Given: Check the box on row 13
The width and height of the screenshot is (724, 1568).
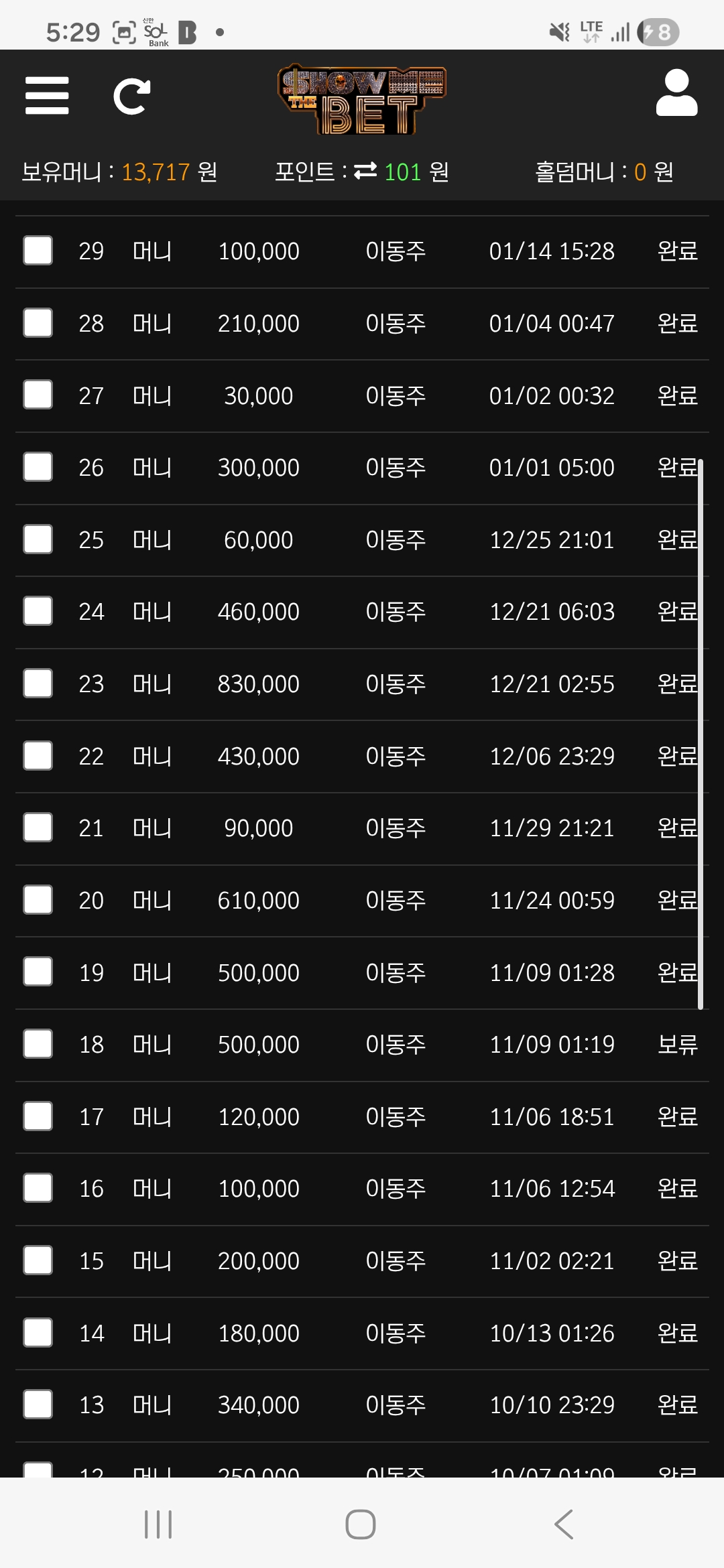Looking at the screenshot, I should tap(38, 1404).
